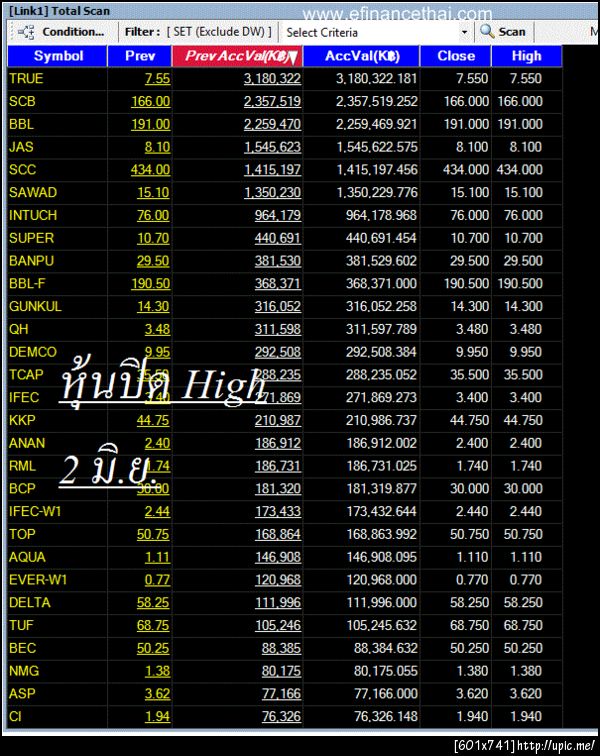Image resolution: width=600 pixels, height=756 pixels.
Task: Sort by the Prev column header
Action: pyautogui.click(x=140, y=56)
